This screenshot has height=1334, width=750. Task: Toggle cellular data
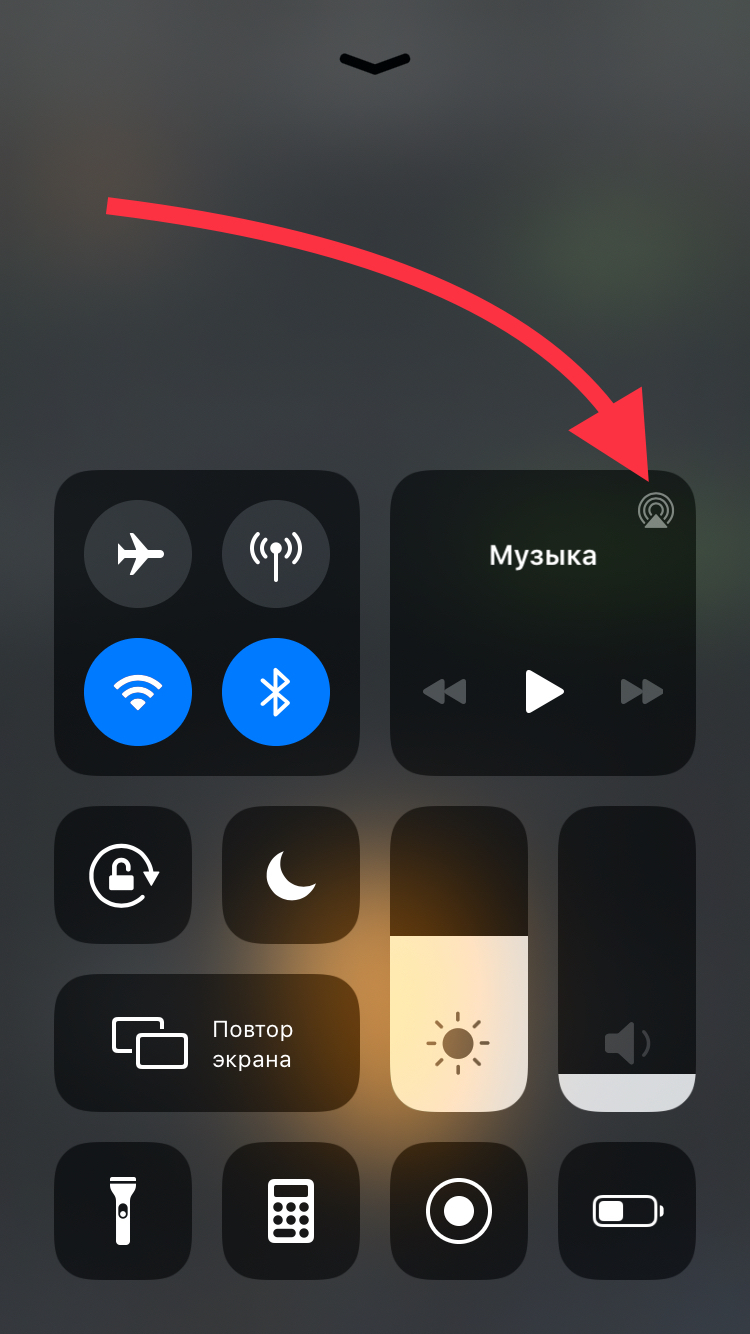click(275, 553)
